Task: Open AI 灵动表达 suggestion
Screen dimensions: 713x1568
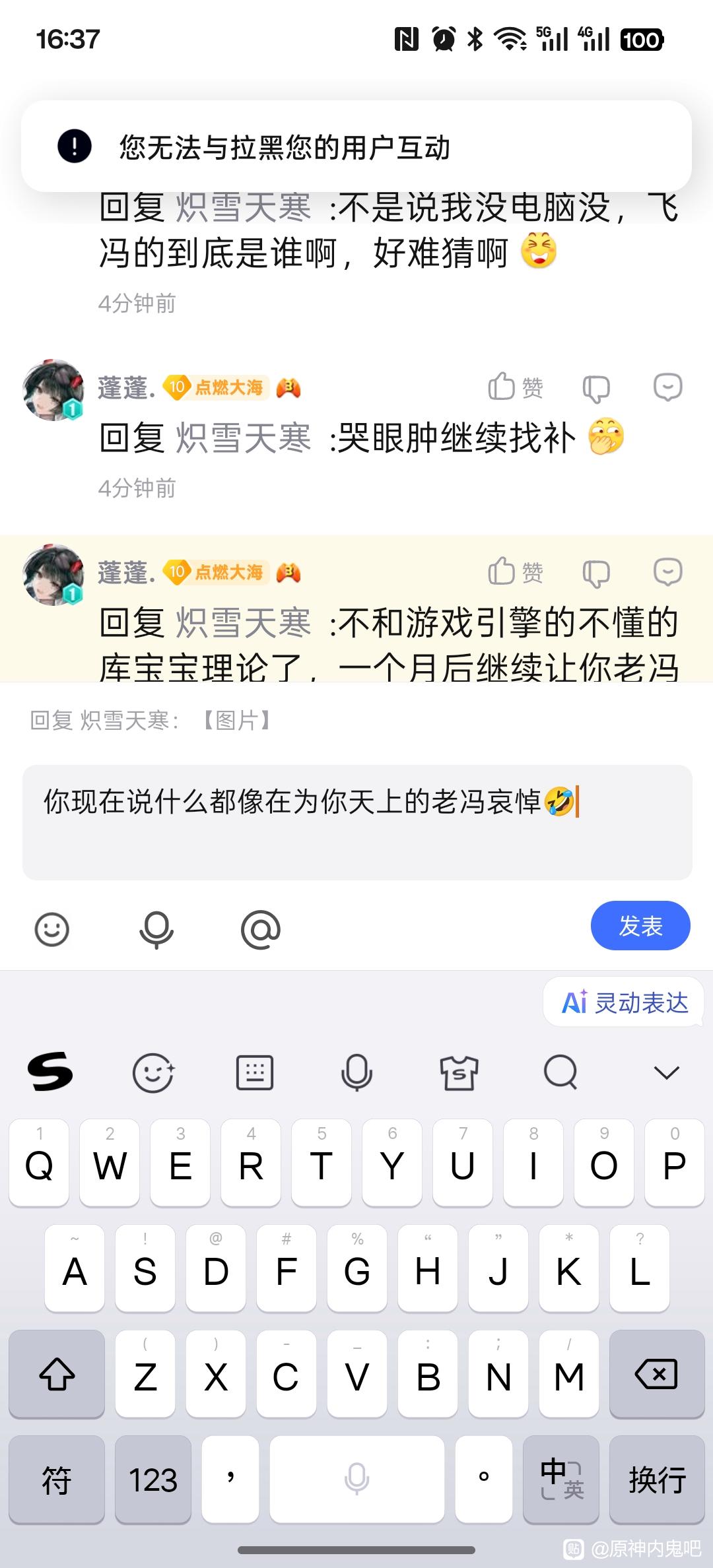Action: pos(624,1002)
